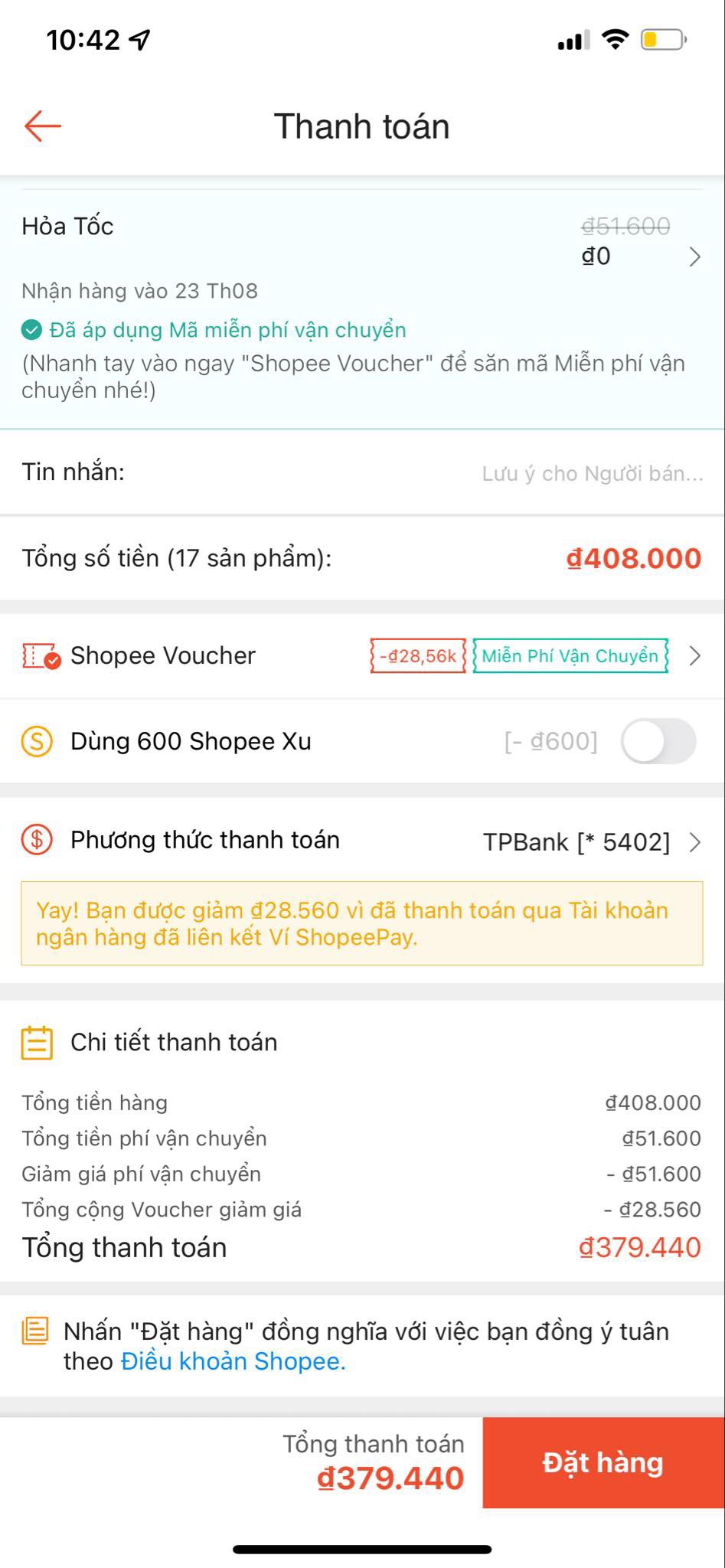Open Hỏa Tốc shipping options
Viewport: 725px width, 1568px height.
coord(694,256)
